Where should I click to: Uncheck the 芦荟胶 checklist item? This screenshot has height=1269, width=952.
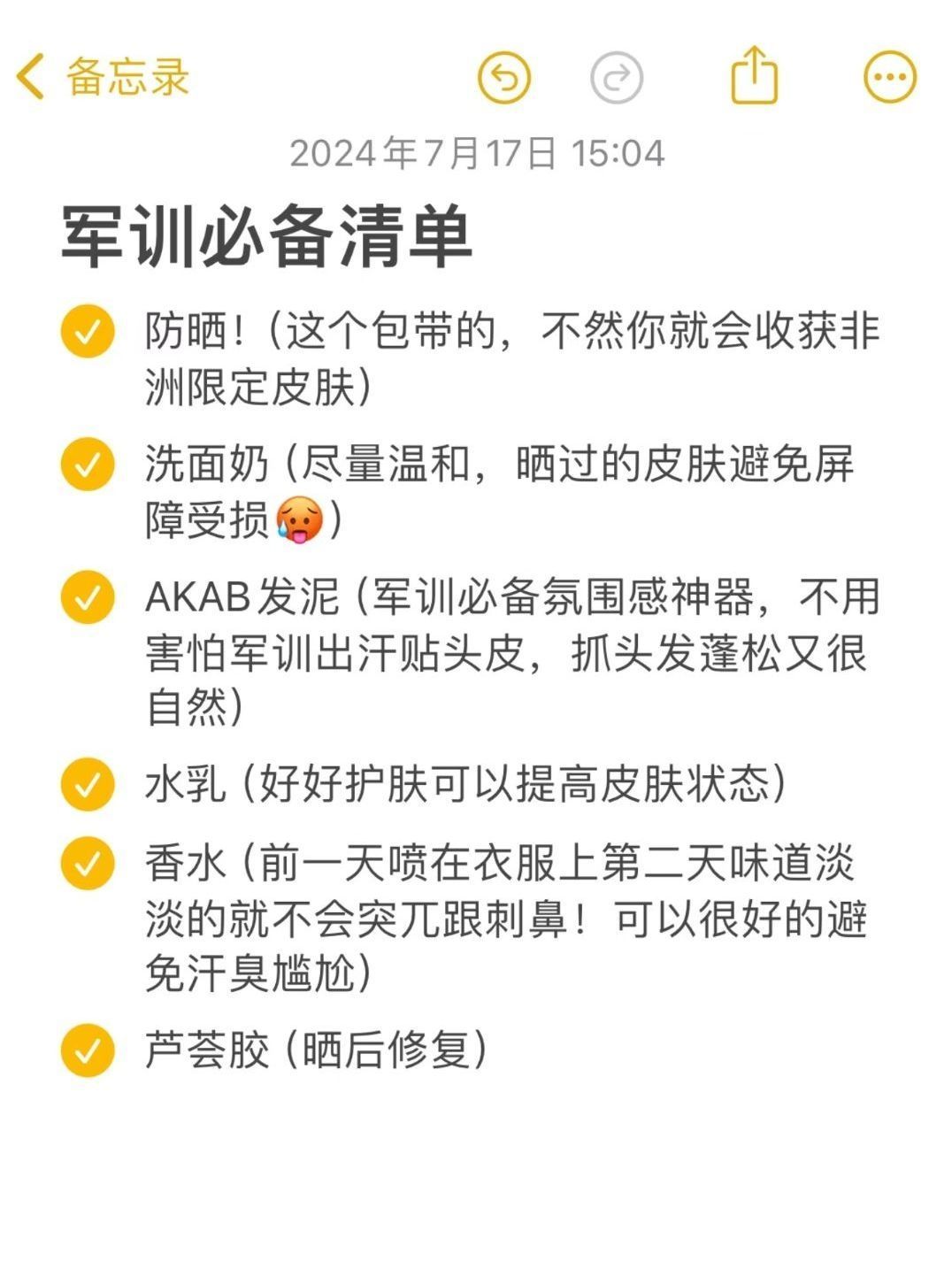coord(88,1050)
